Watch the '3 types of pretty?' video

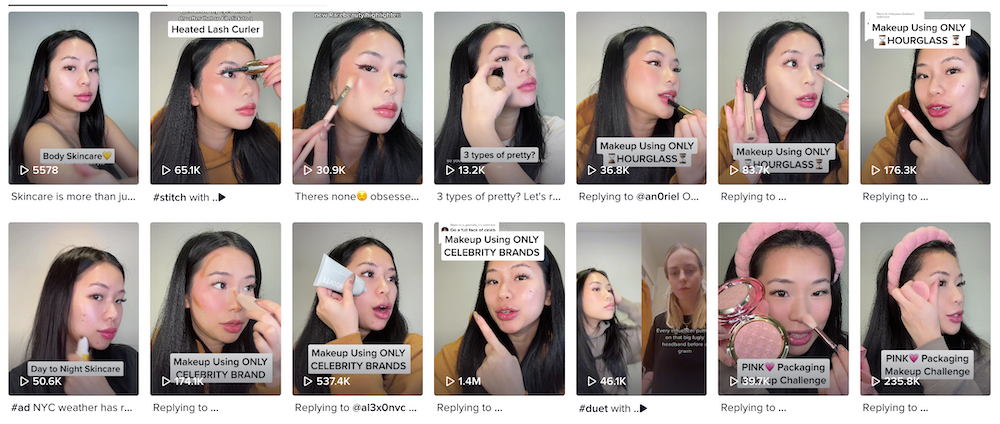499,97
